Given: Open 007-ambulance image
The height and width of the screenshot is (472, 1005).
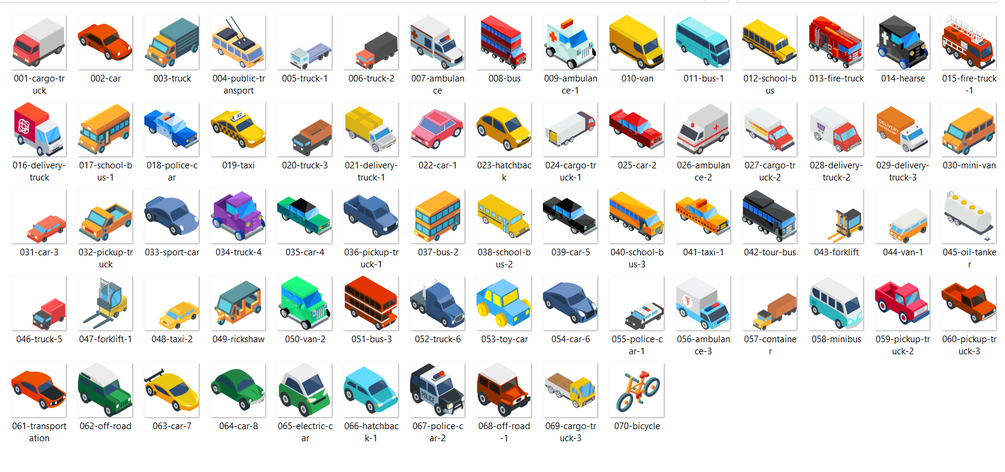Looking at the screenshot, I should [x=437, y=42].
